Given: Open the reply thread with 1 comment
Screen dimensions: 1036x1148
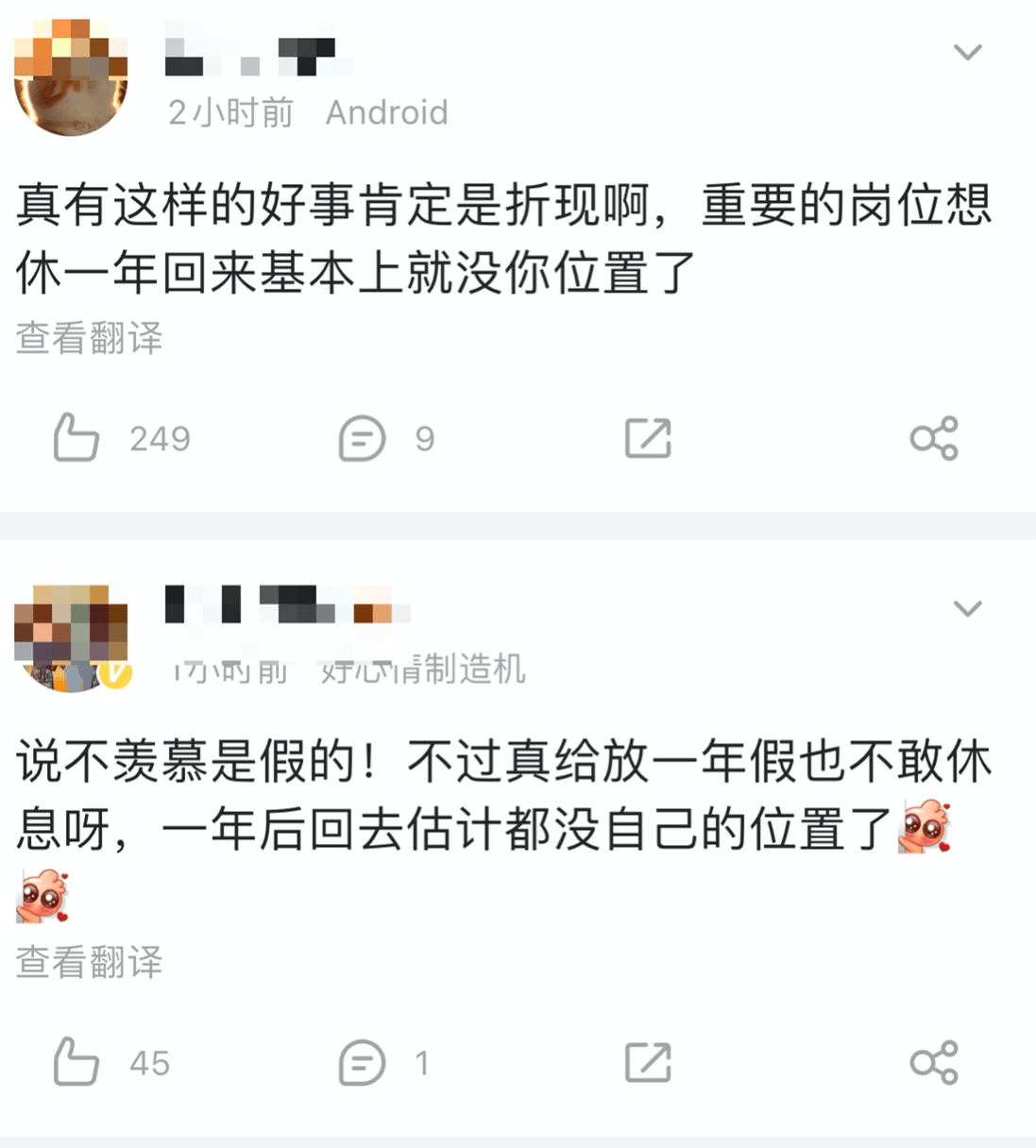Looking at the screenshot, I should click(x=363, y=1062).
